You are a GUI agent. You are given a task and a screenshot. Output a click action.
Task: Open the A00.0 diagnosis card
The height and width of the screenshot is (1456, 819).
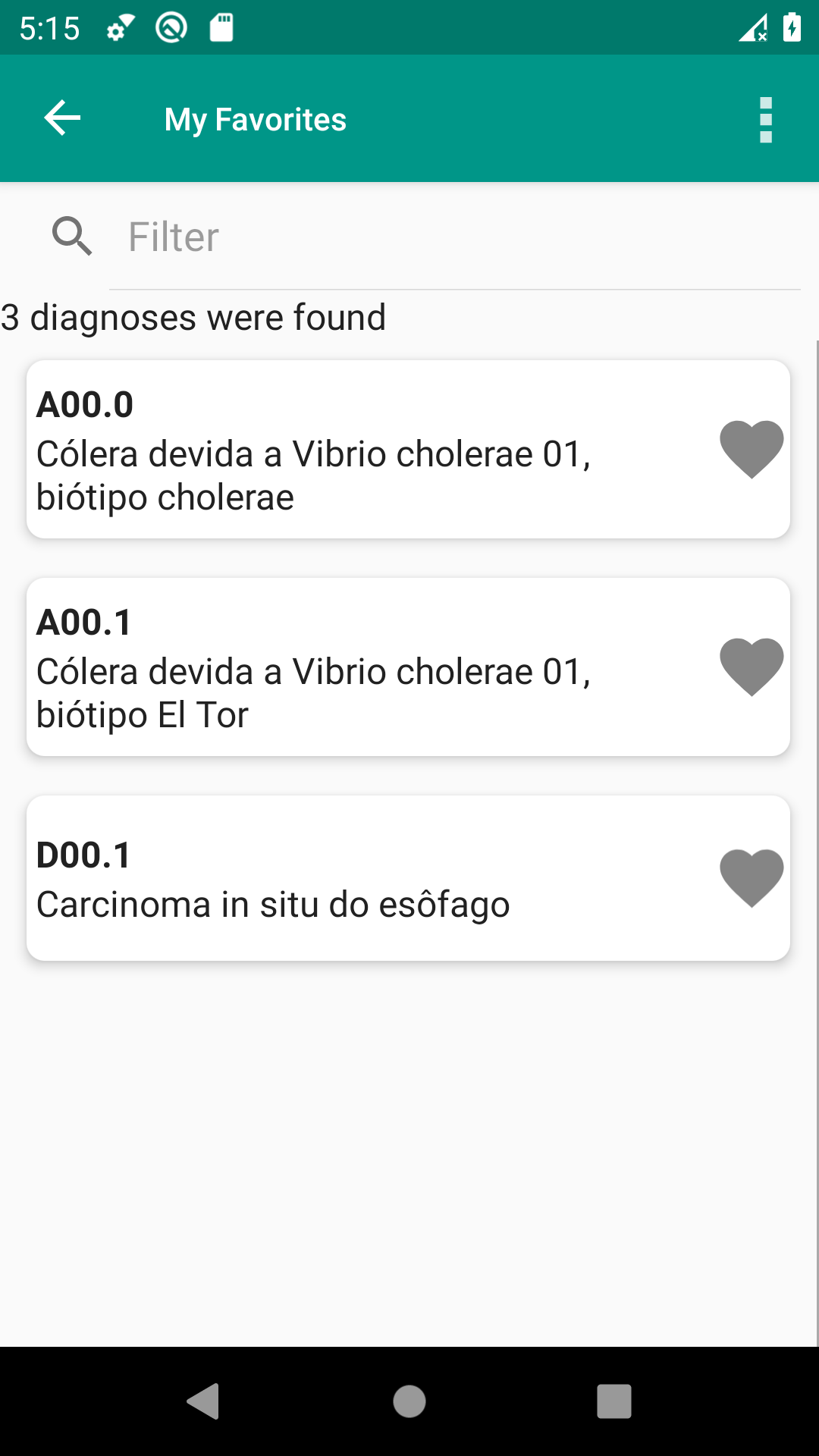tap(408, 449)
